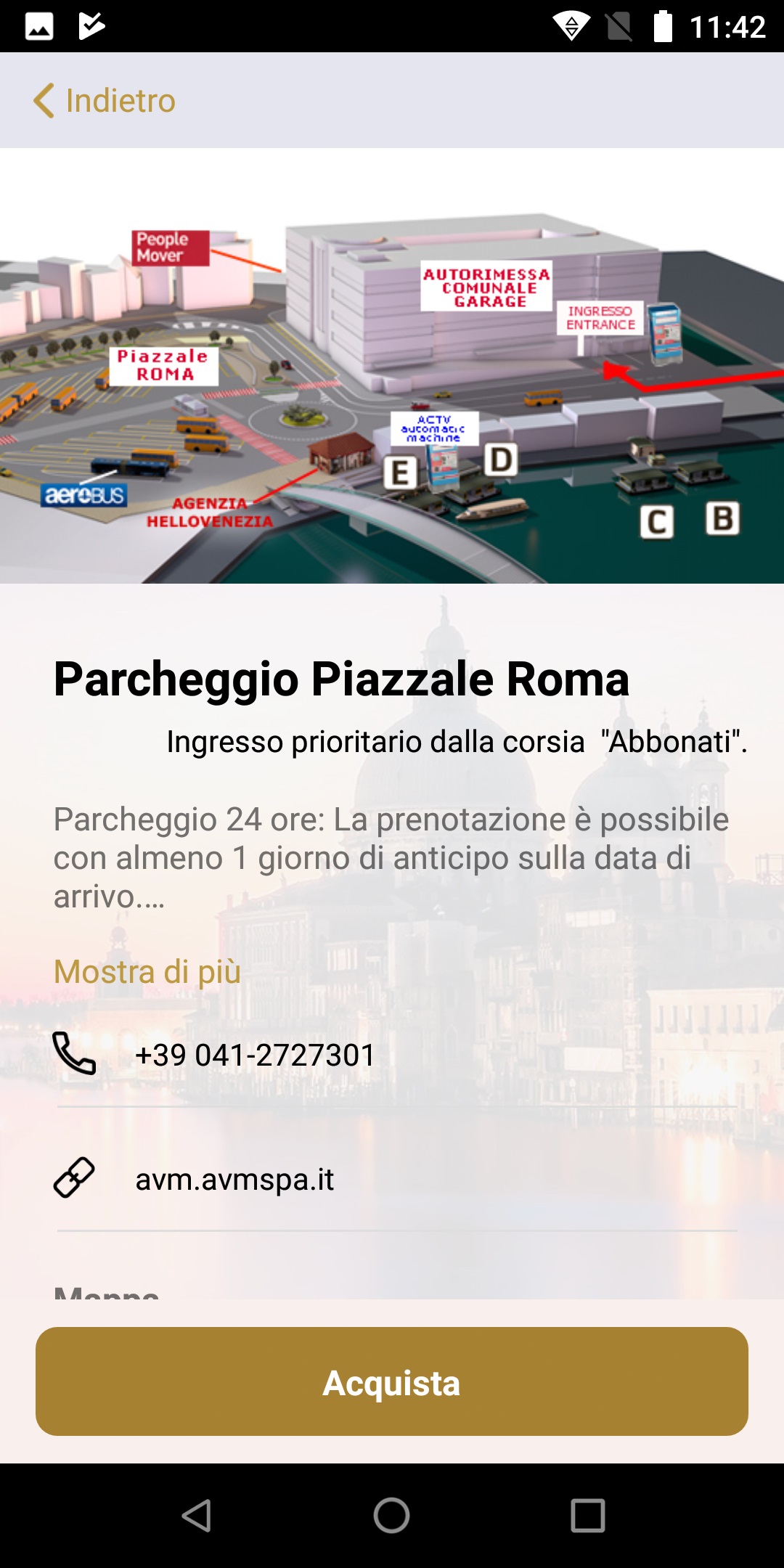Tap the system home button
This screenshot has height=1568, width=784.
pyautogui.click(x=392, y=1516)
